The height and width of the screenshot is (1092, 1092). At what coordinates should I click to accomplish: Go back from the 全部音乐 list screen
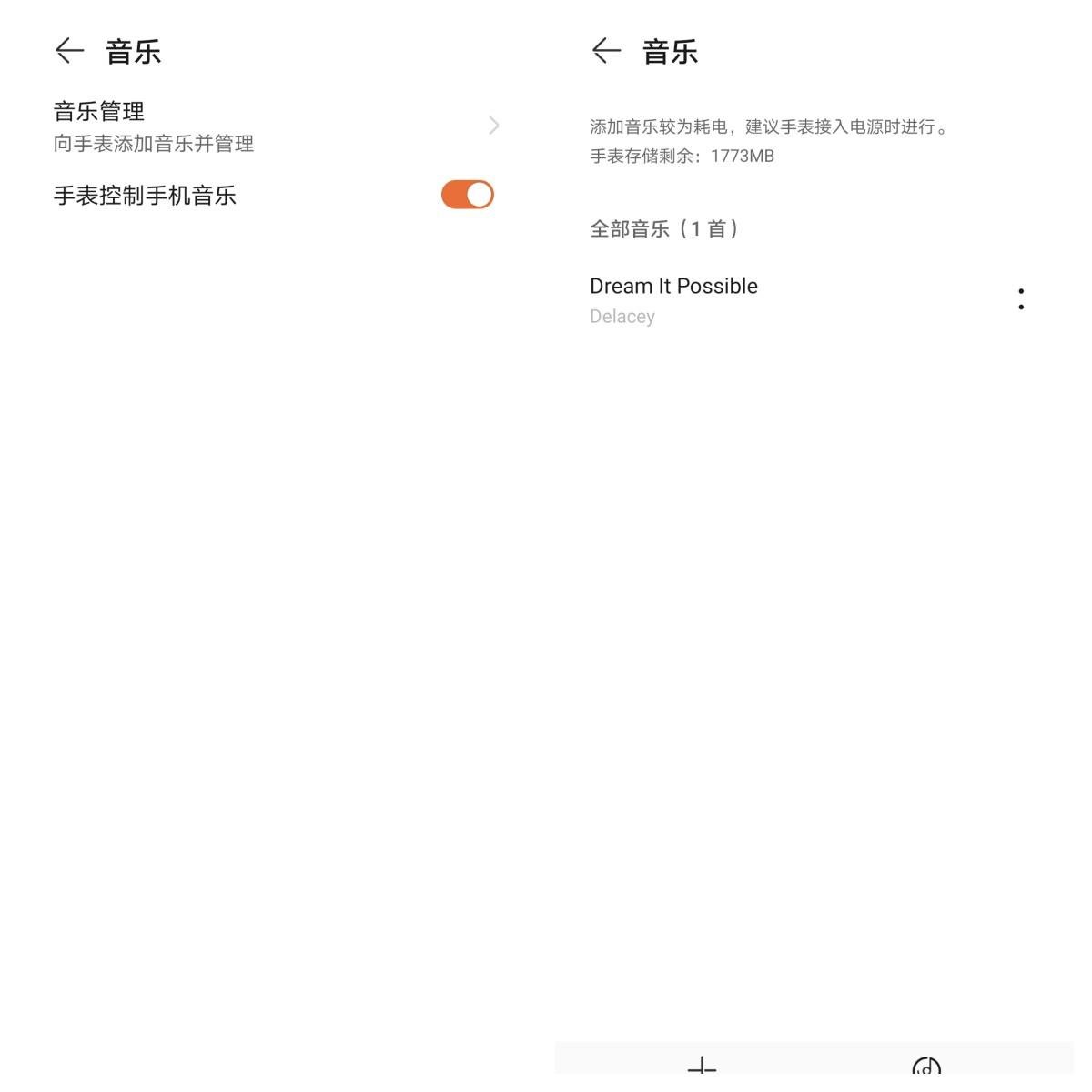point(606,51)
